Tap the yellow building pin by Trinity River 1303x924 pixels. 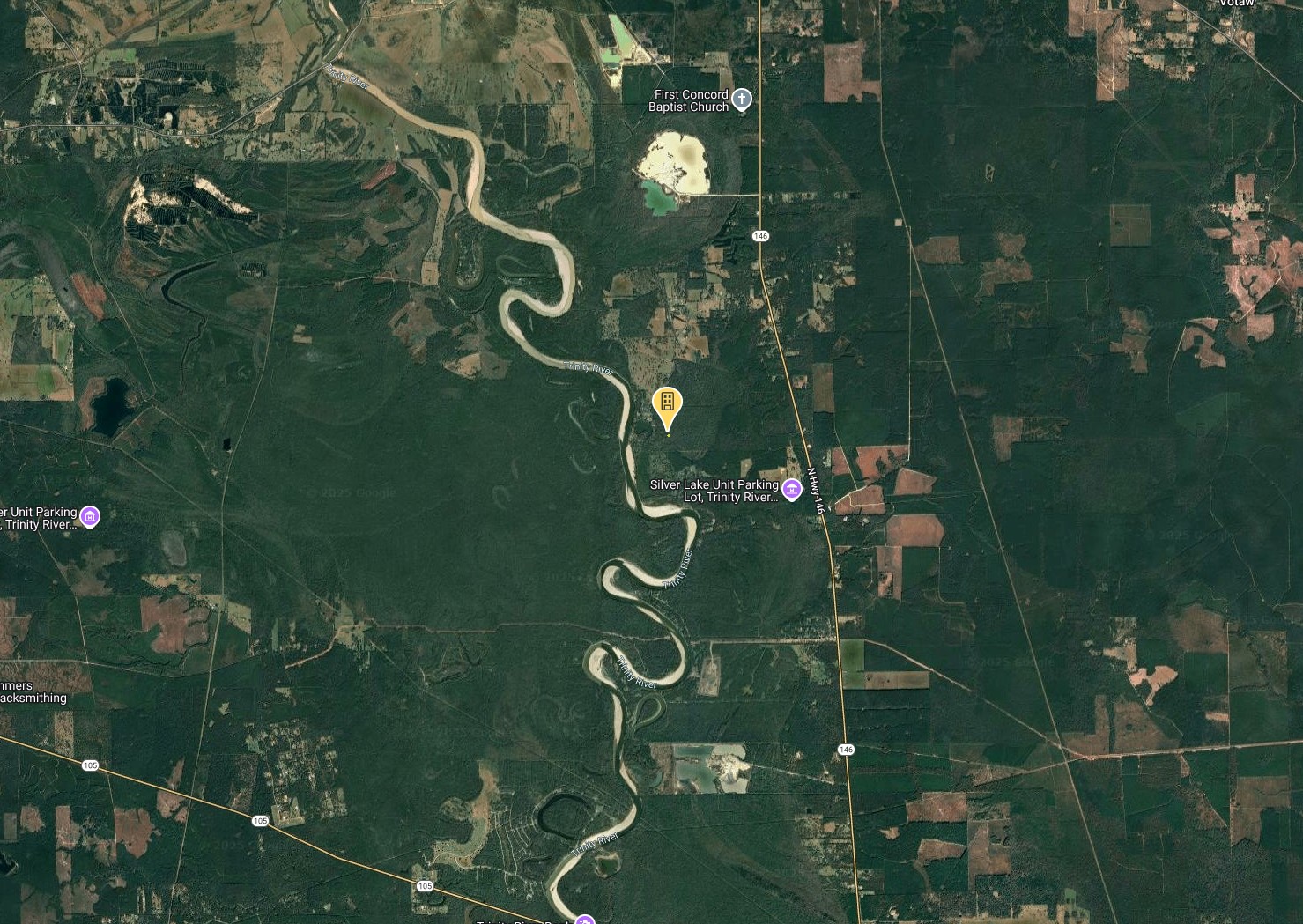667,404
